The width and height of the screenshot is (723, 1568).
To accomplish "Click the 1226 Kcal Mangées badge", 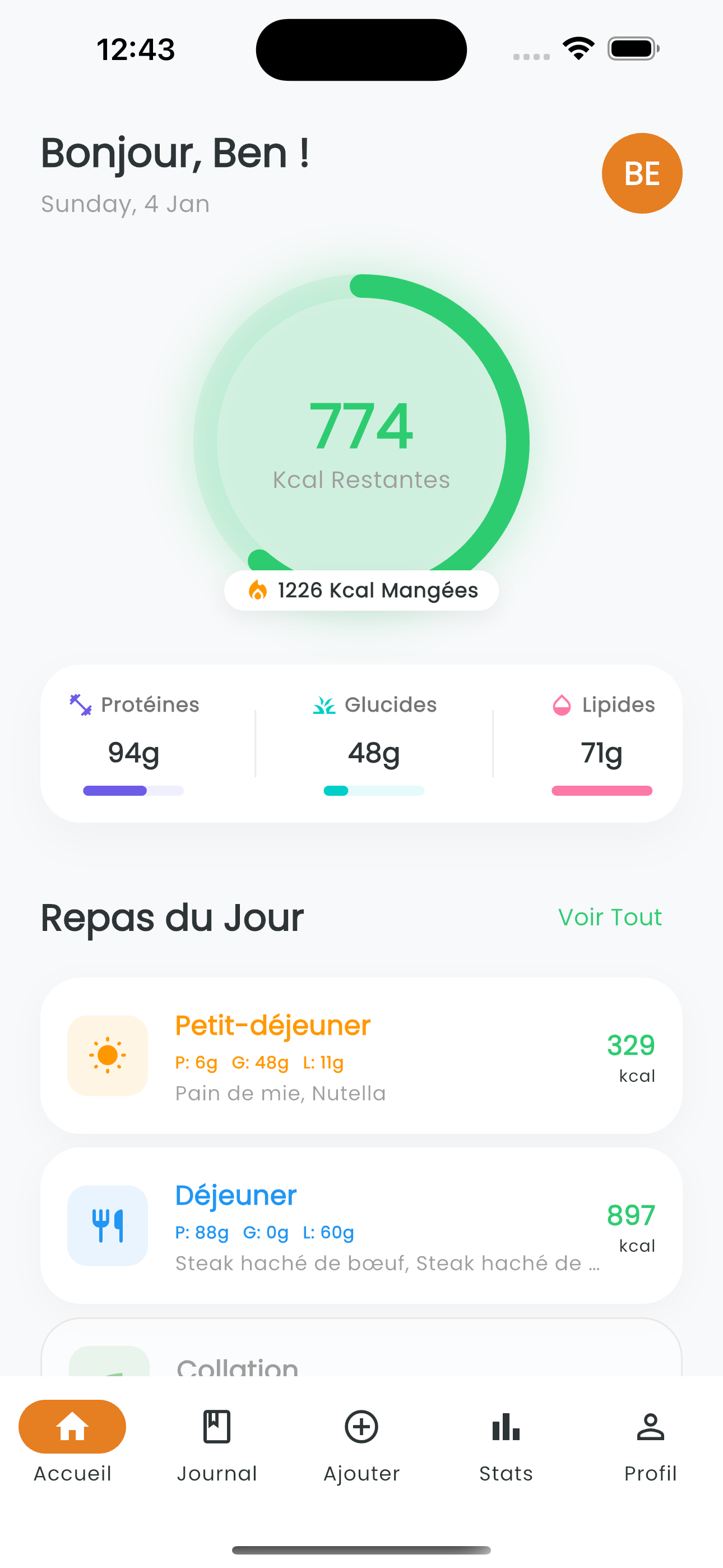I will pyautogui.click(x=361, y=590).
